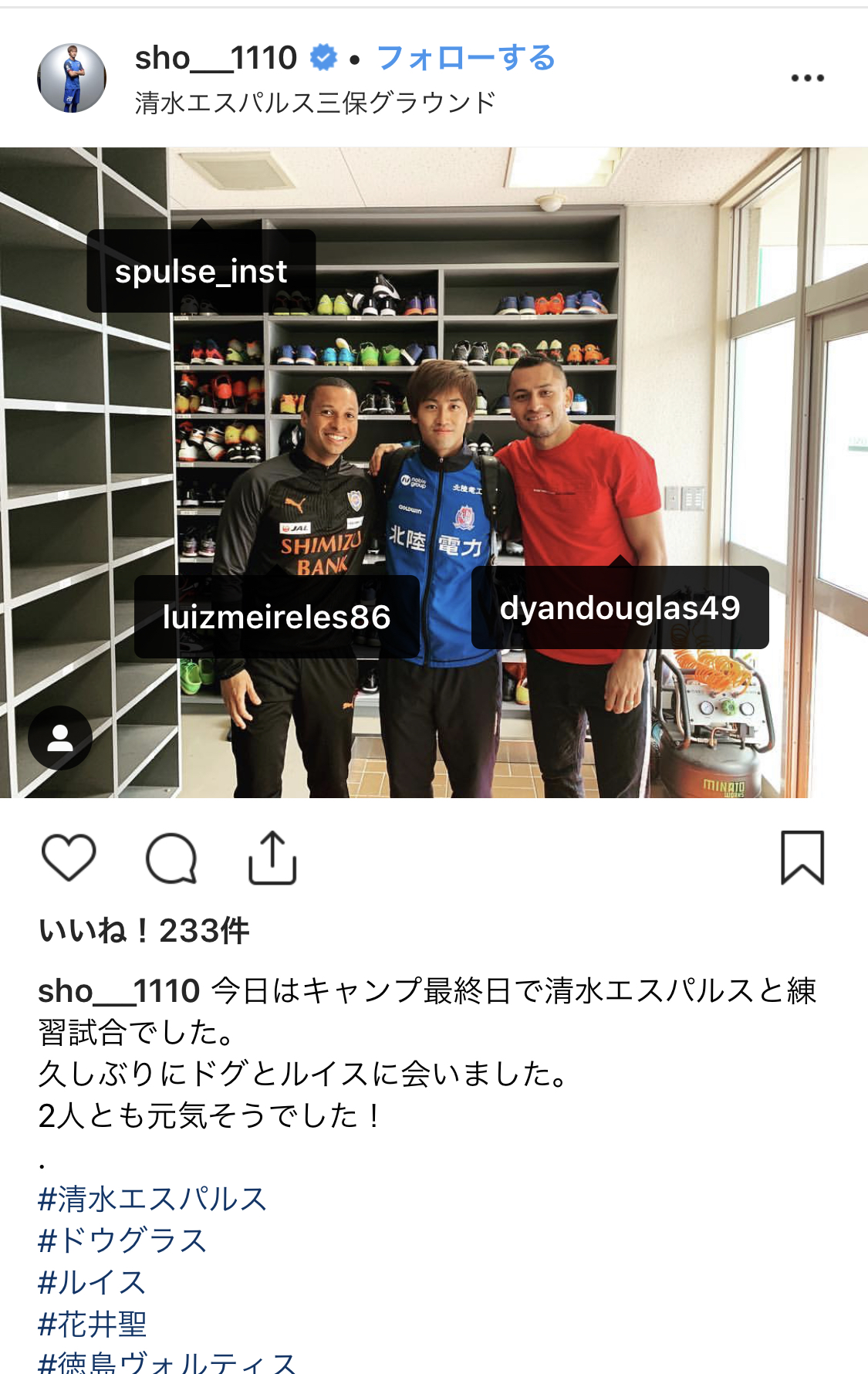Open comments with the speech bubble
The image size is (868, 1374).
(x=171, y=858)
